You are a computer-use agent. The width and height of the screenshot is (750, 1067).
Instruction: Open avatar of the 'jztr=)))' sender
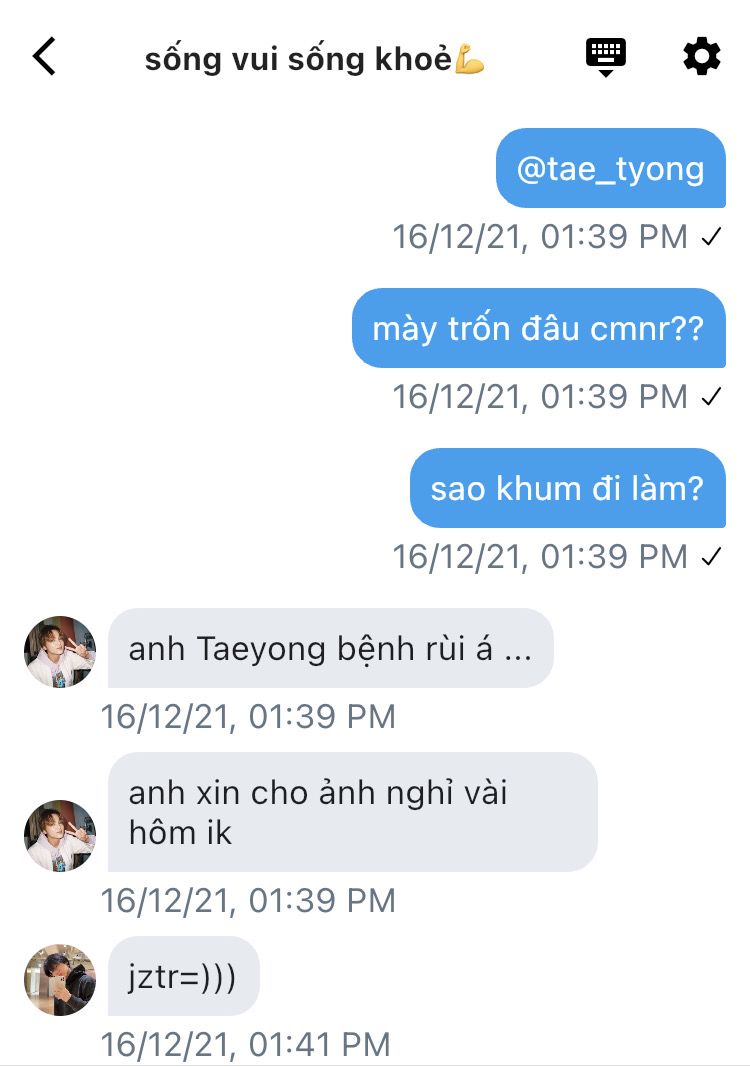60,979
